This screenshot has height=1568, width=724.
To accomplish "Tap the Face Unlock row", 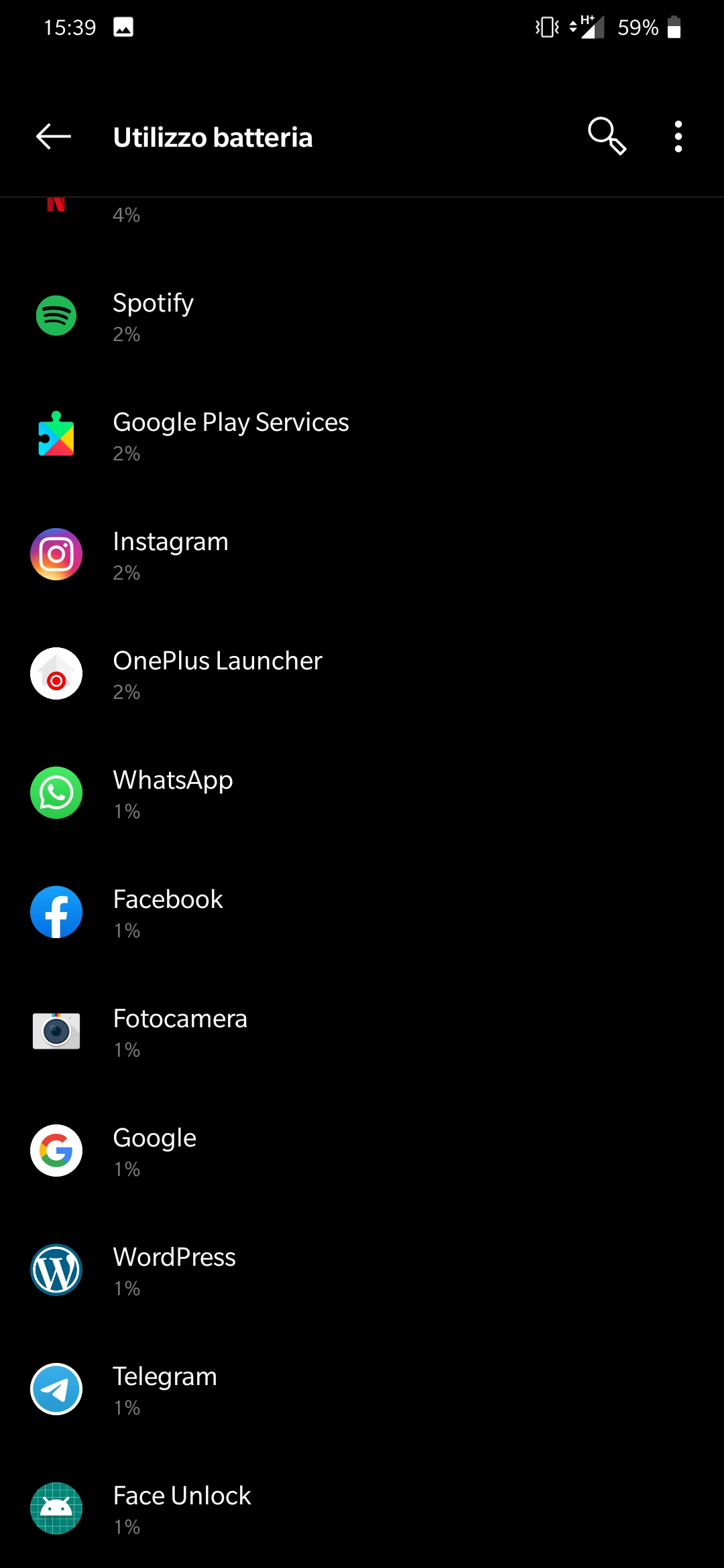I will [x=362, y=1509].
